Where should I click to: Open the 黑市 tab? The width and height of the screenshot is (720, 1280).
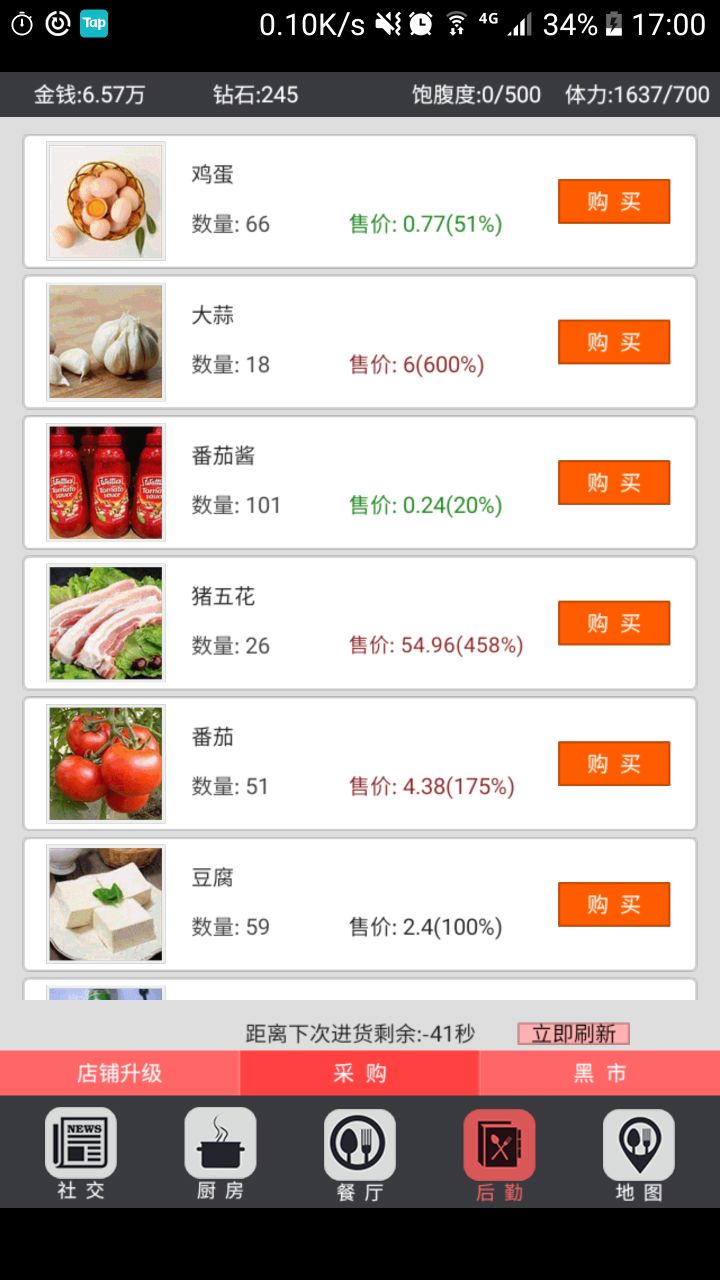coord(600,1073)
